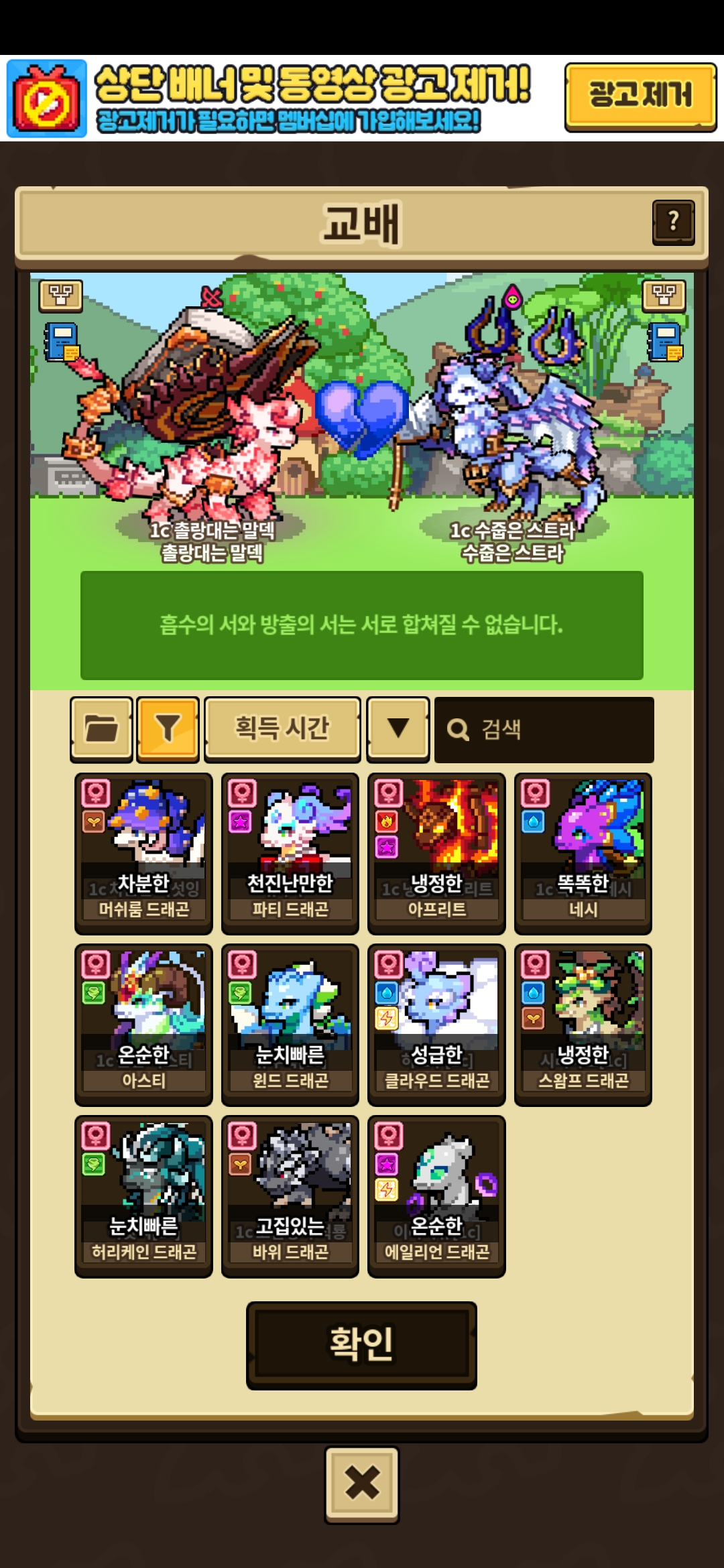Pick the 온순한 에일리언 드래곤 card

(436, 1195)
